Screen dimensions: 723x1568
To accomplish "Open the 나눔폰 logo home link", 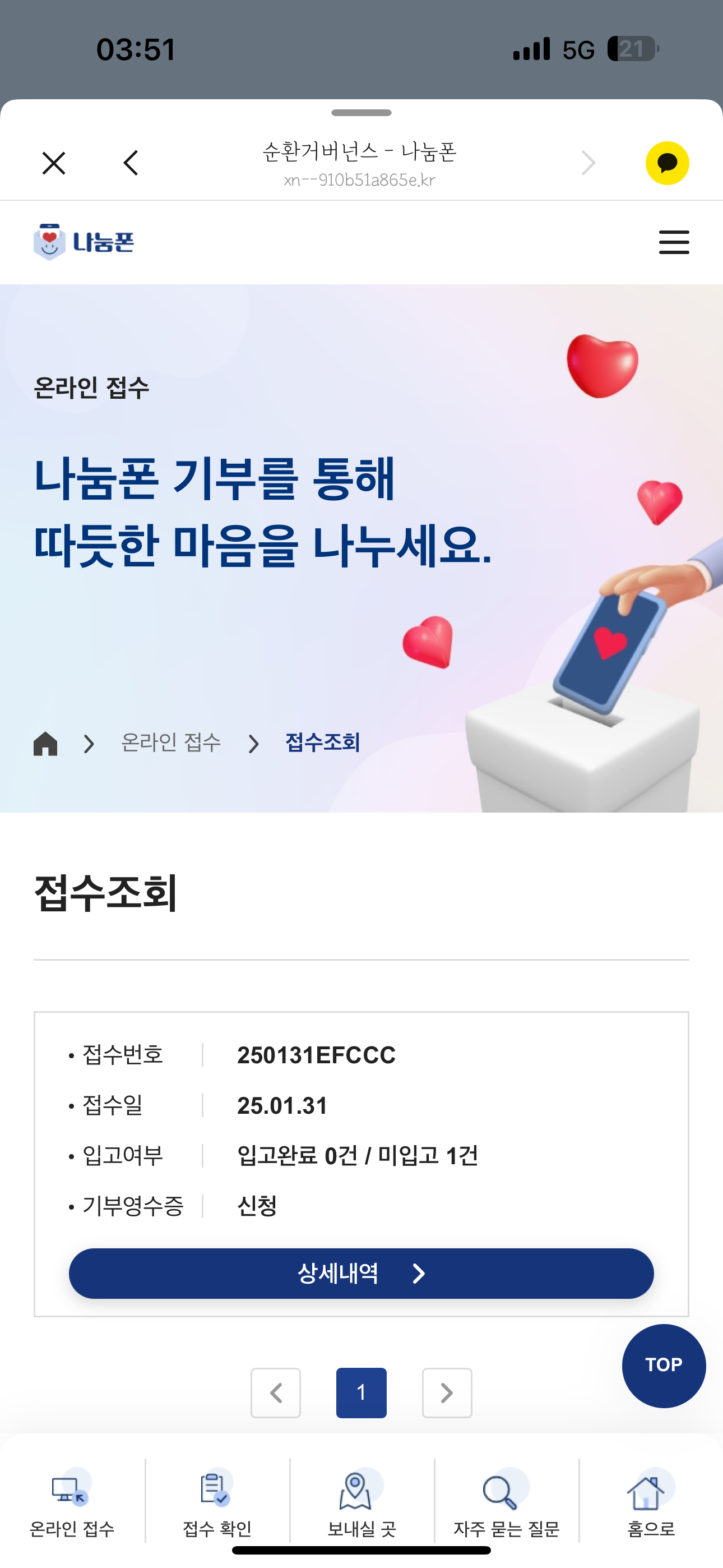I will 84,242.
